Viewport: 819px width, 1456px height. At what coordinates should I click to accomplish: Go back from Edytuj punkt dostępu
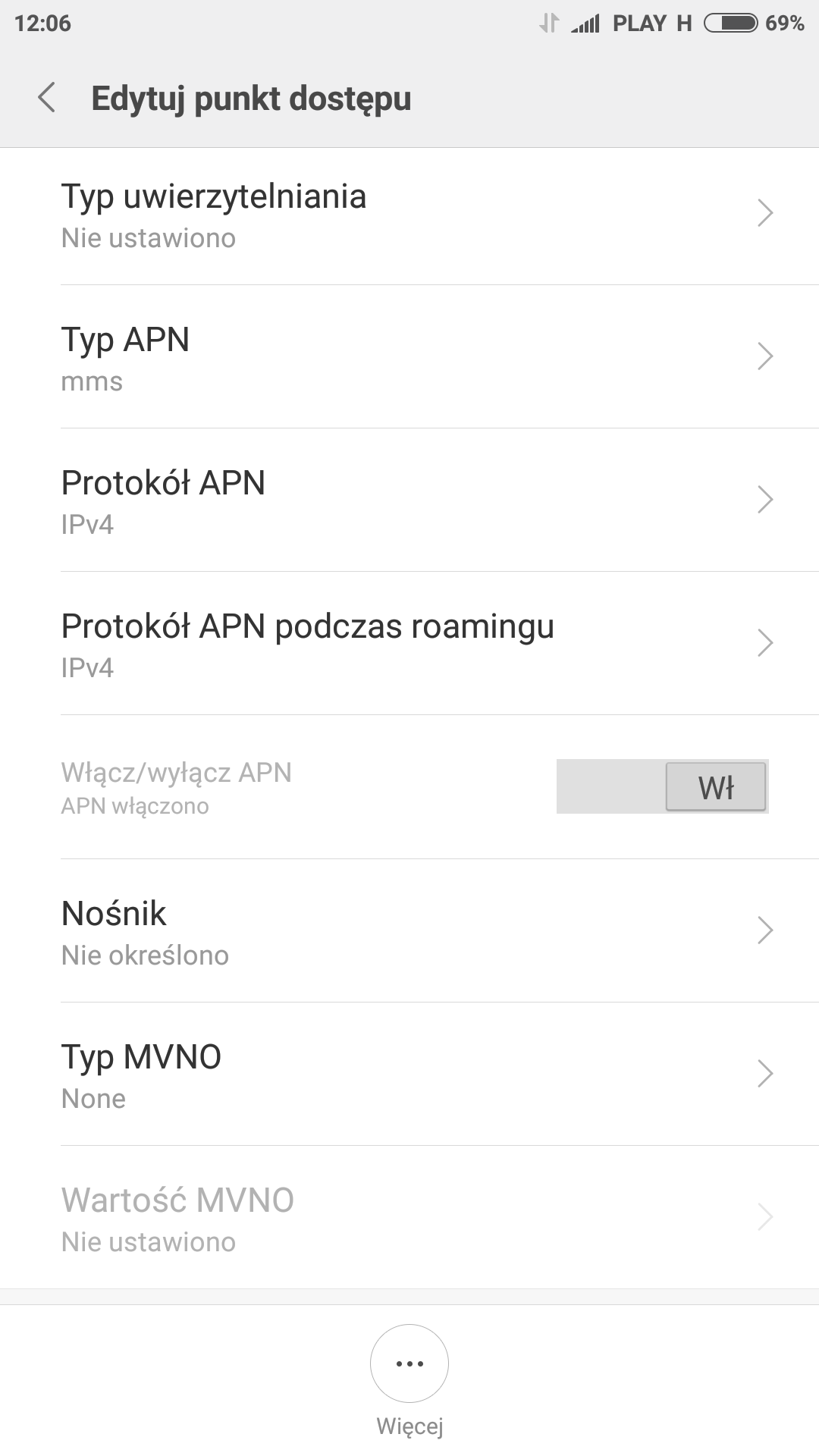(x=47, y=98)
